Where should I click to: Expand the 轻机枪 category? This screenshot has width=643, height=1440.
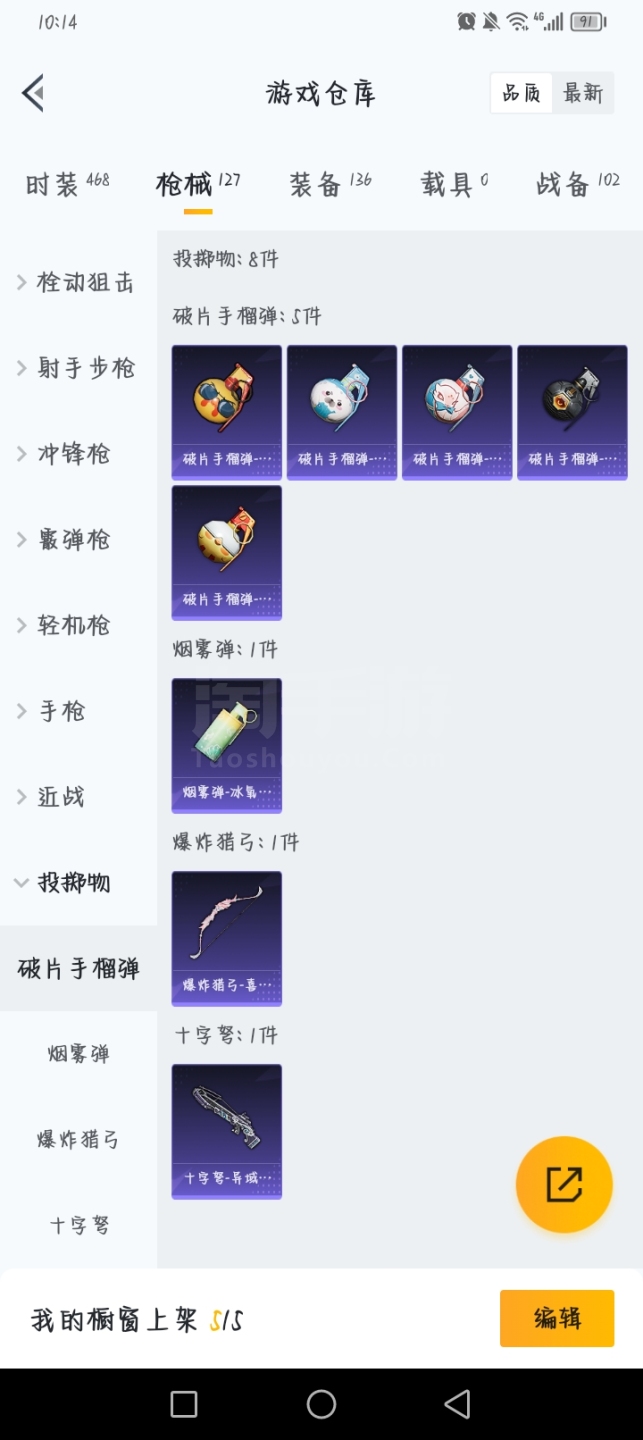tap(78, 626)
